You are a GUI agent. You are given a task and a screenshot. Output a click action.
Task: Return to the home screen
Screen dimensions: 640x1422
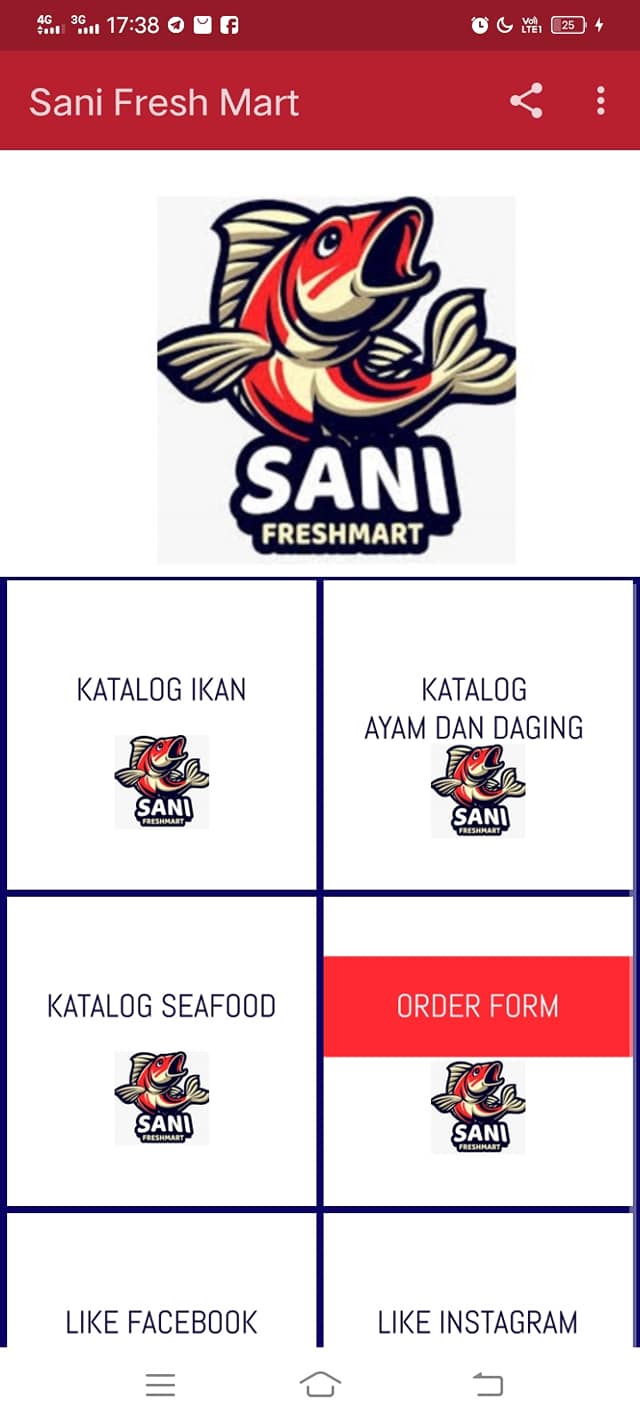(320, 1385)
